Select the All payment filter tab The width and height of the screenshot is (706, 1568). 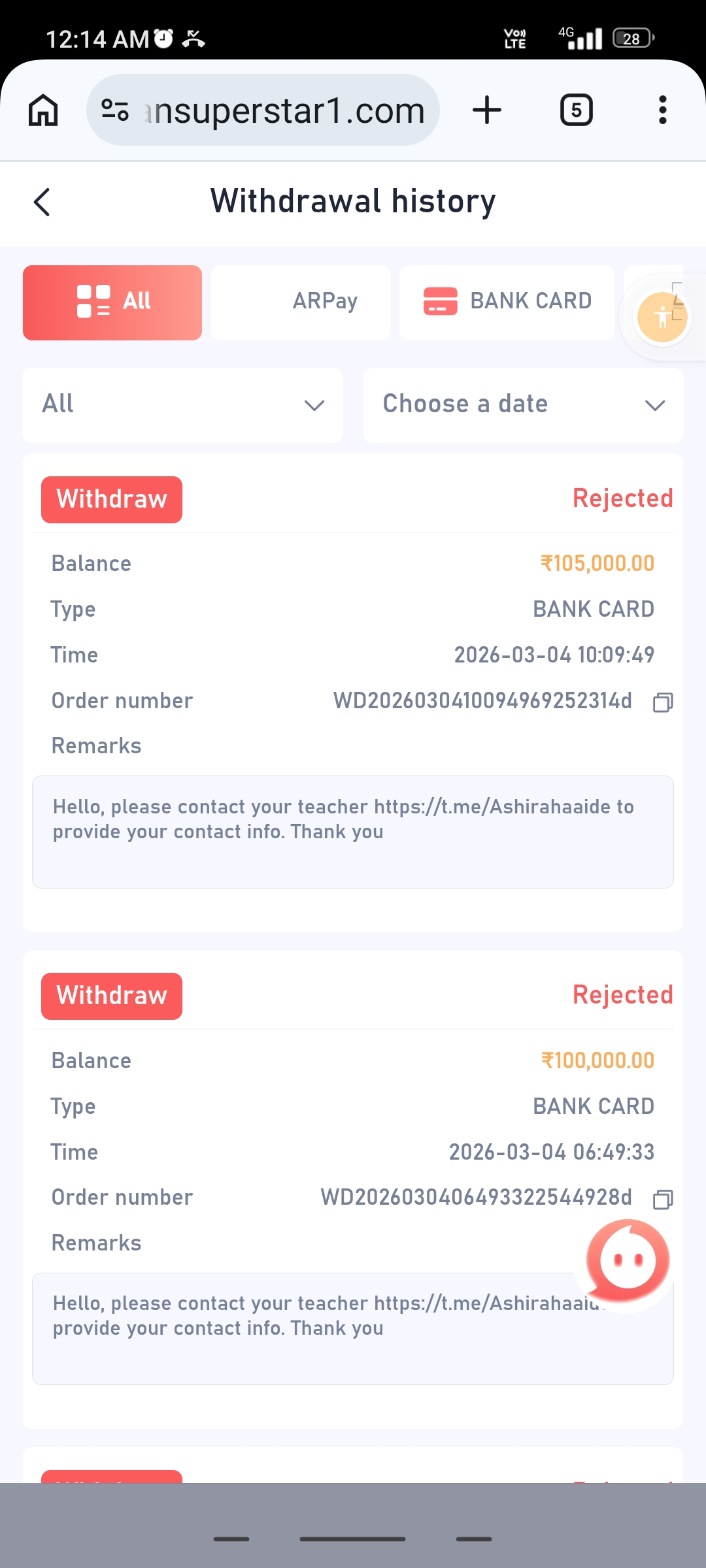point(112,302)
